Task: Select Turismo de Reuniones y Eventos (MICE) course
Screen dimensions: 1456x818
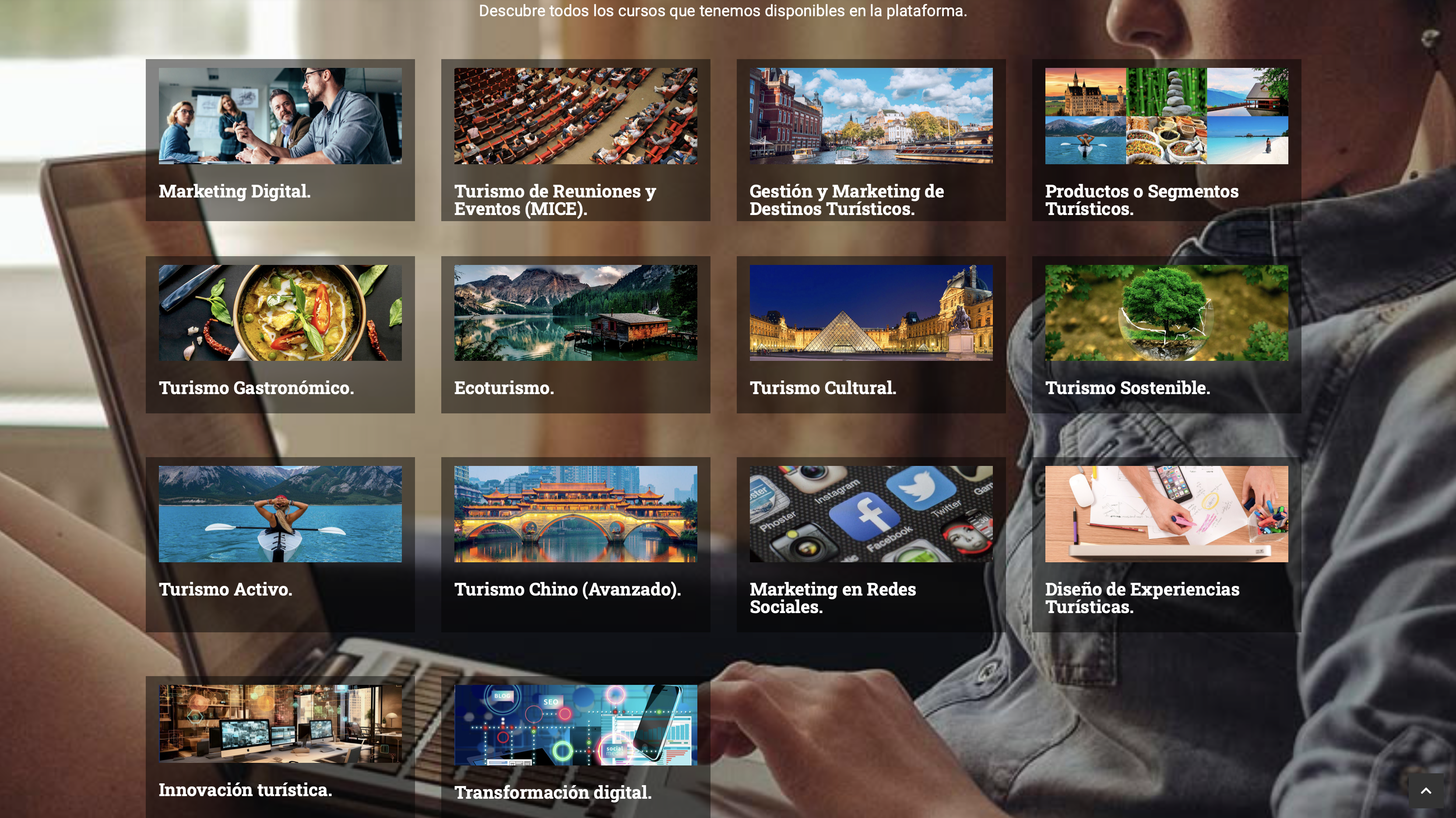Action: [575, 140]
